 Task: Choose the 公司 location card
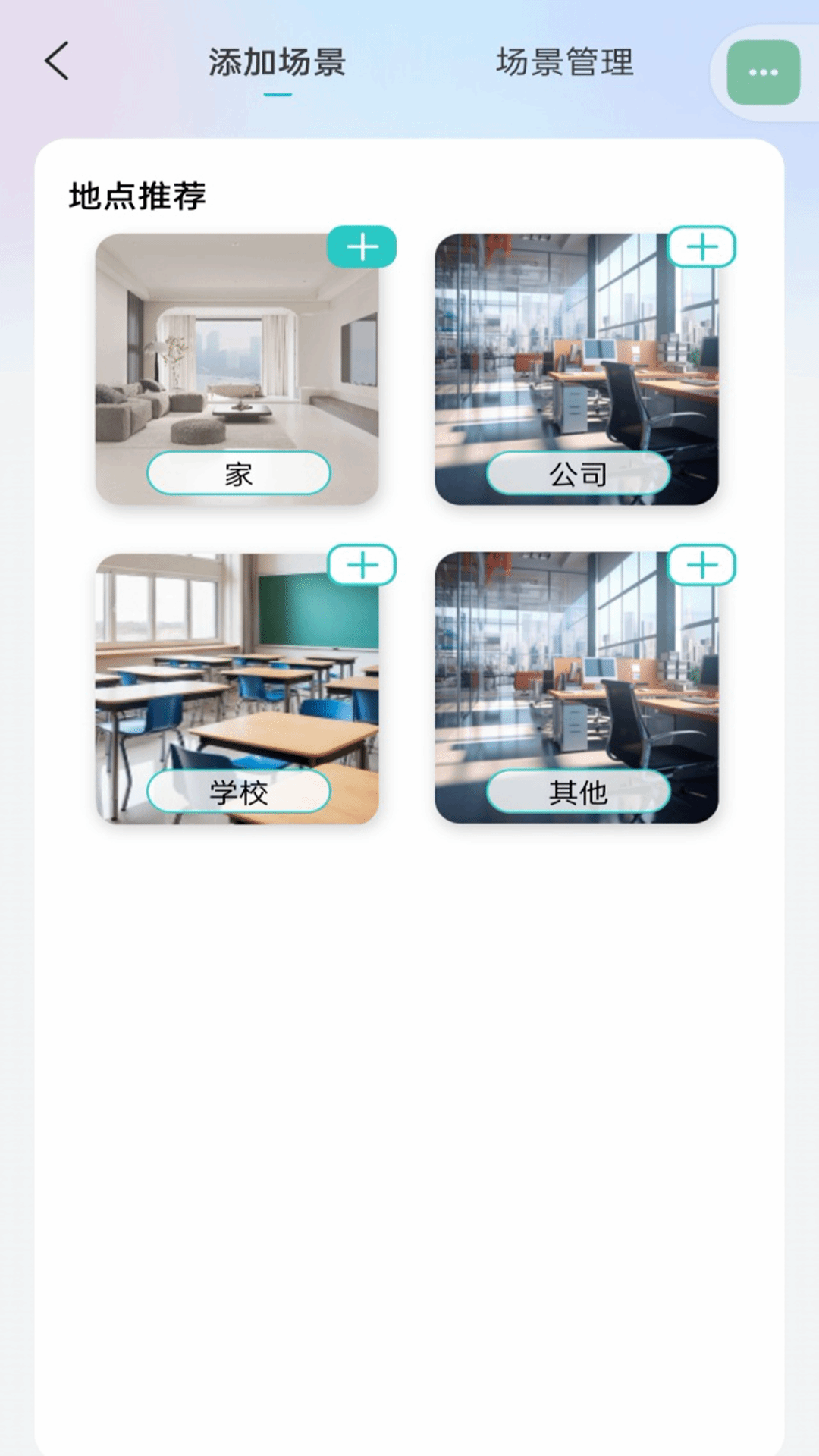click(576, 364)
